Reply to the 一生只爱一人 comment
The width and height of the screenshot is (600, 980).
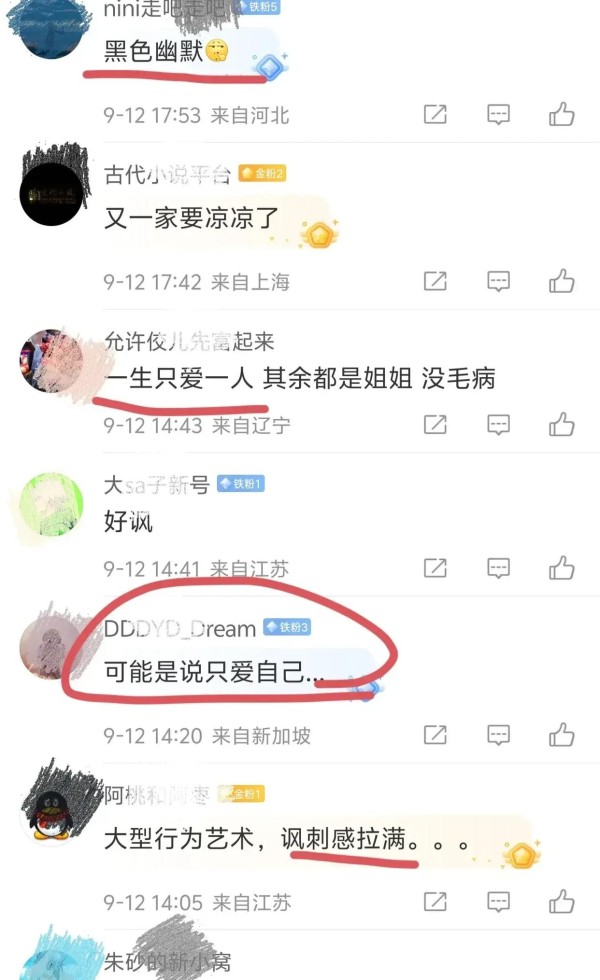click(498, 425)
